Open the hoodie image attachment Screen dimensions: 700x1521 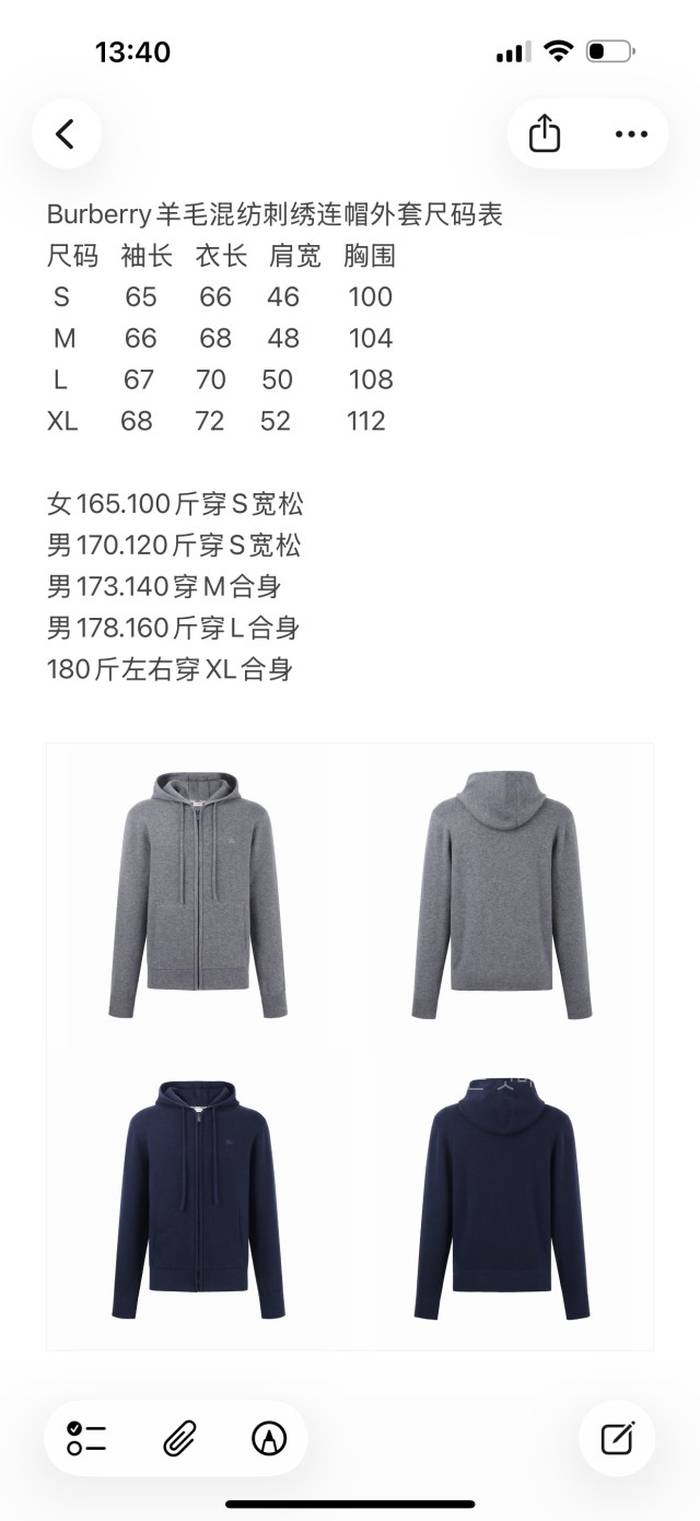(x=350, y=1046)
